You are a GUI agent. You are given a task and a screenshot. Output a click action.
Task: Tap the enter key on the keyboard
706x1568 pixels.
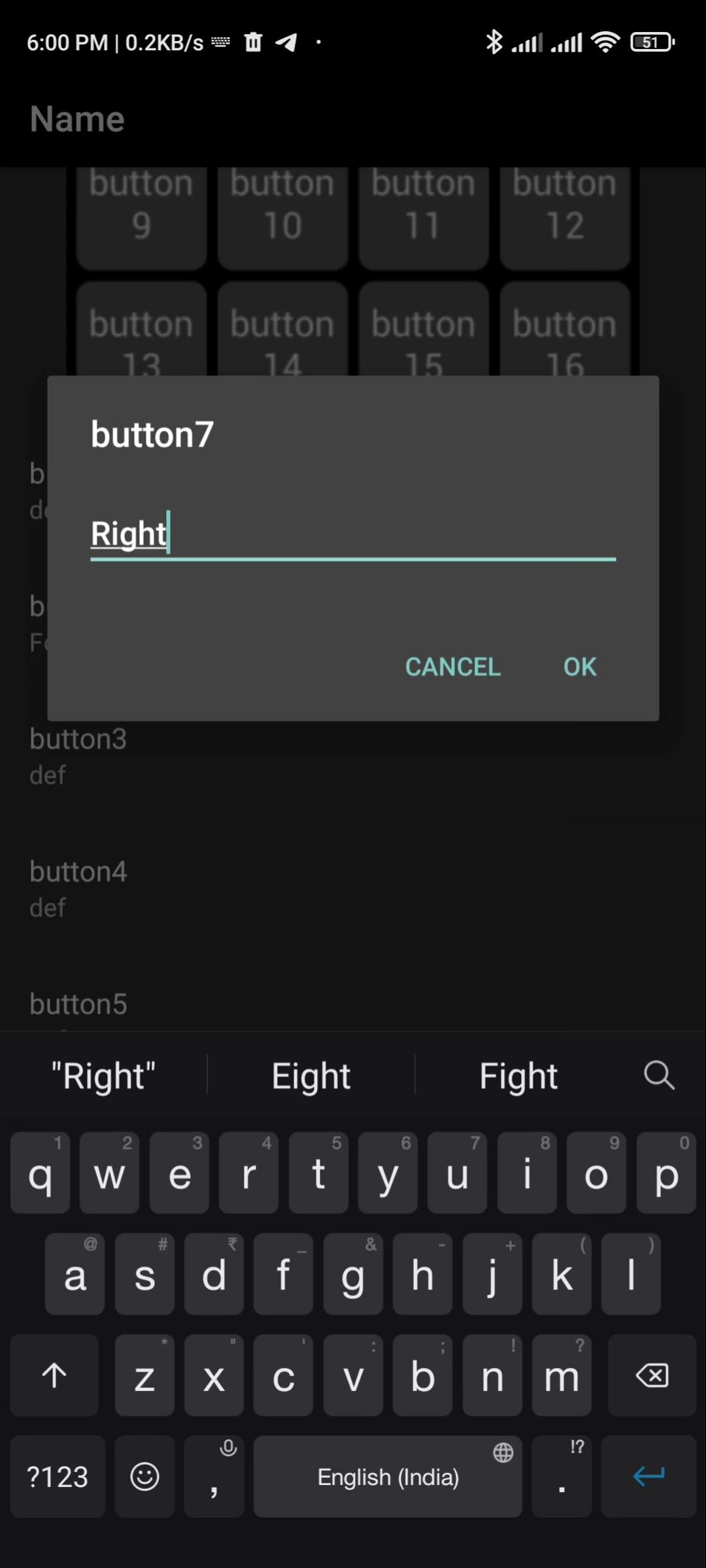pyautogui.click(x=648, y=1477)
